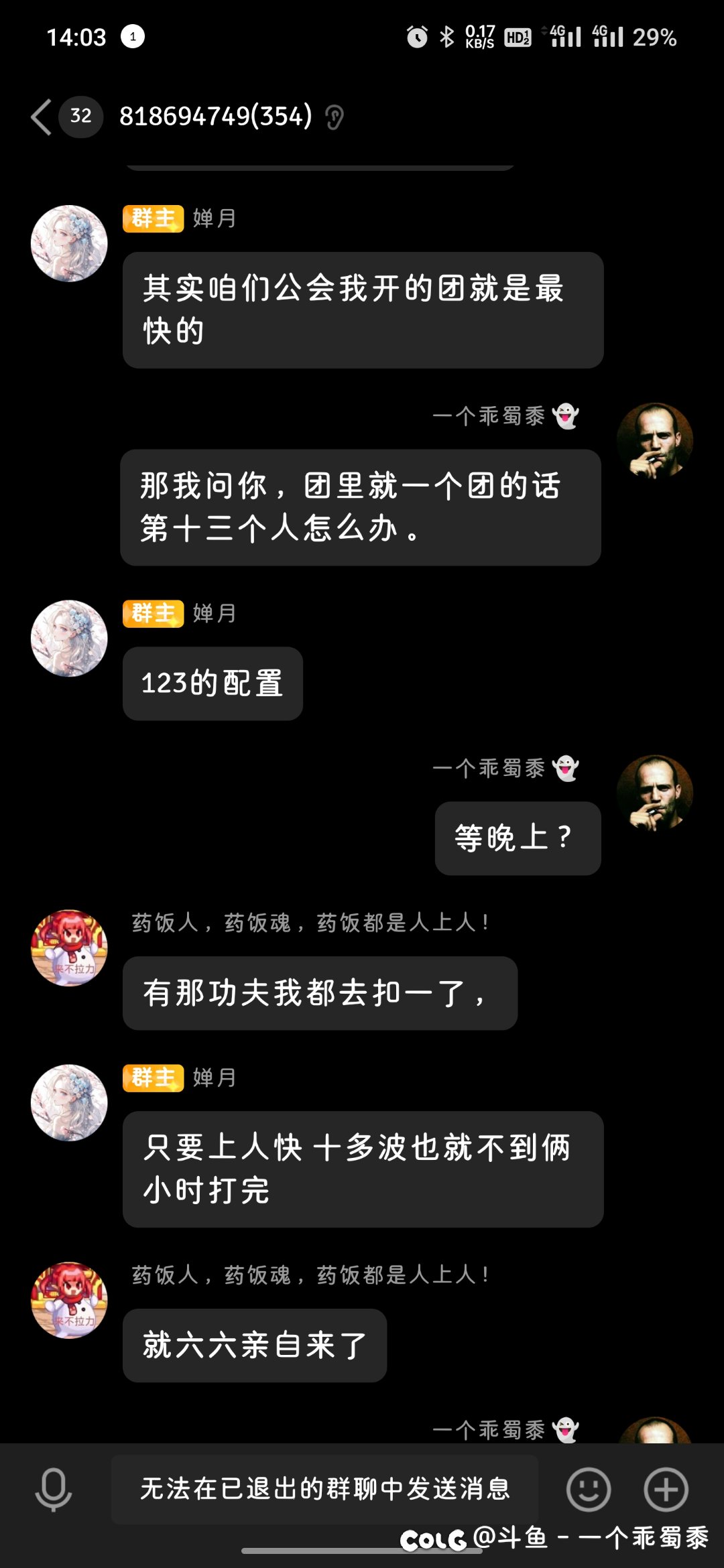Viewport: 724px width, 1568px height.
Task: Open the plus attachment menu
Action: (x=666, y=1489)
